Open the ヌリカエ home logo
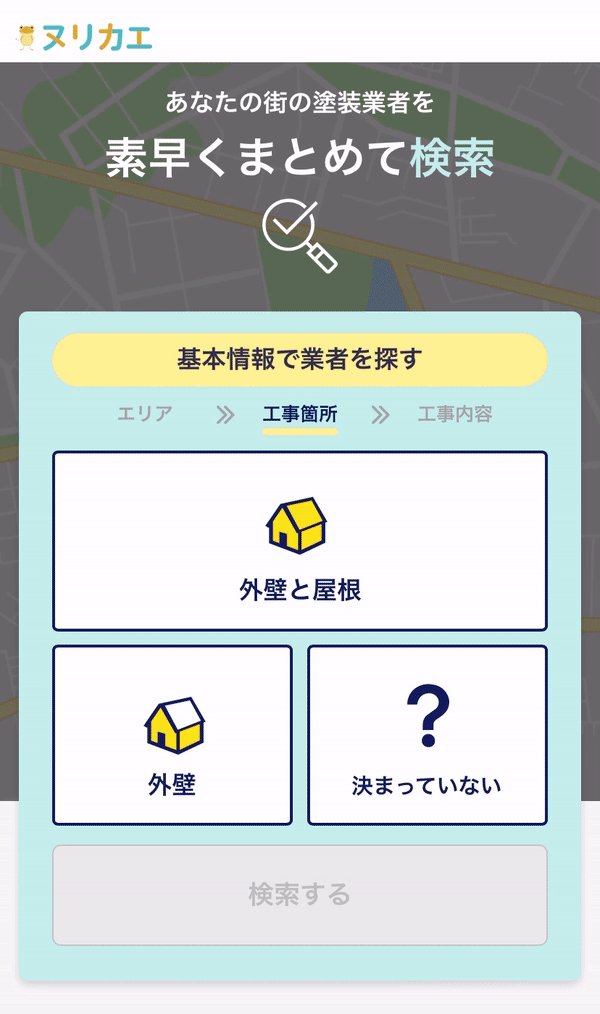Viewport: 600px width, 1014px height. 84,37
